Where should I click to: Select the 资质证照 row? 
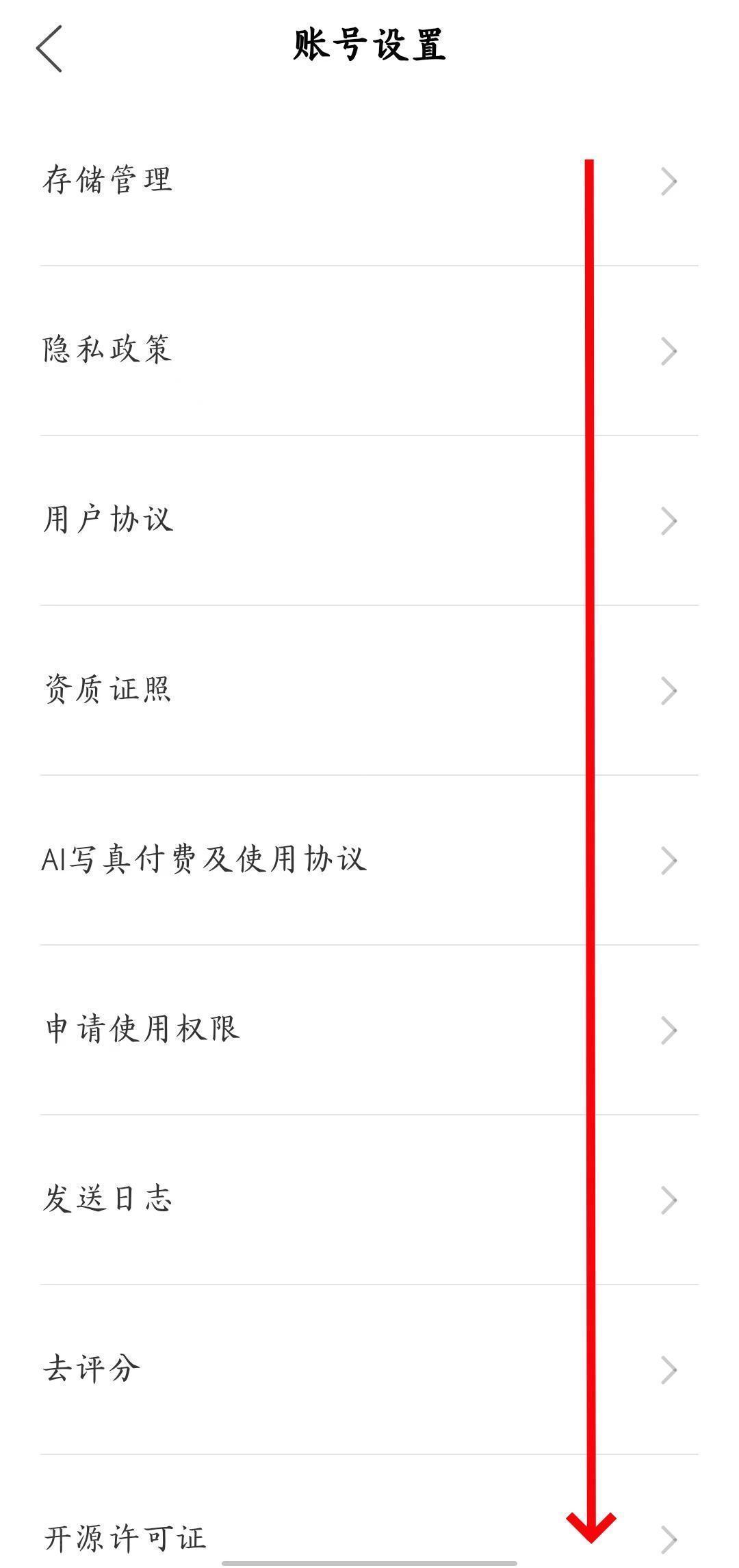[x=108, y=690]
